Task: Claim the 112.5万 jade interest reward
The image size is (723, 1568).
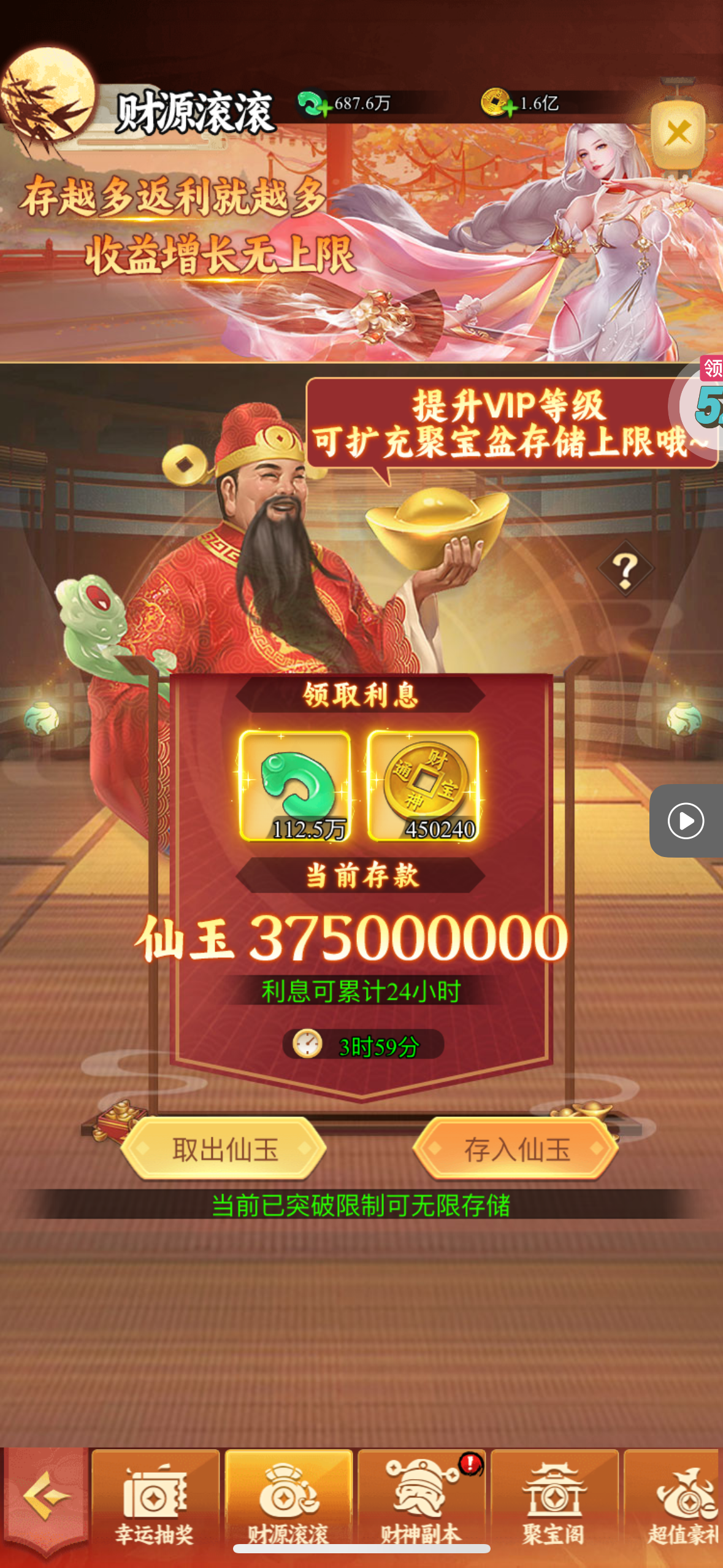Action: pos(294,786)
